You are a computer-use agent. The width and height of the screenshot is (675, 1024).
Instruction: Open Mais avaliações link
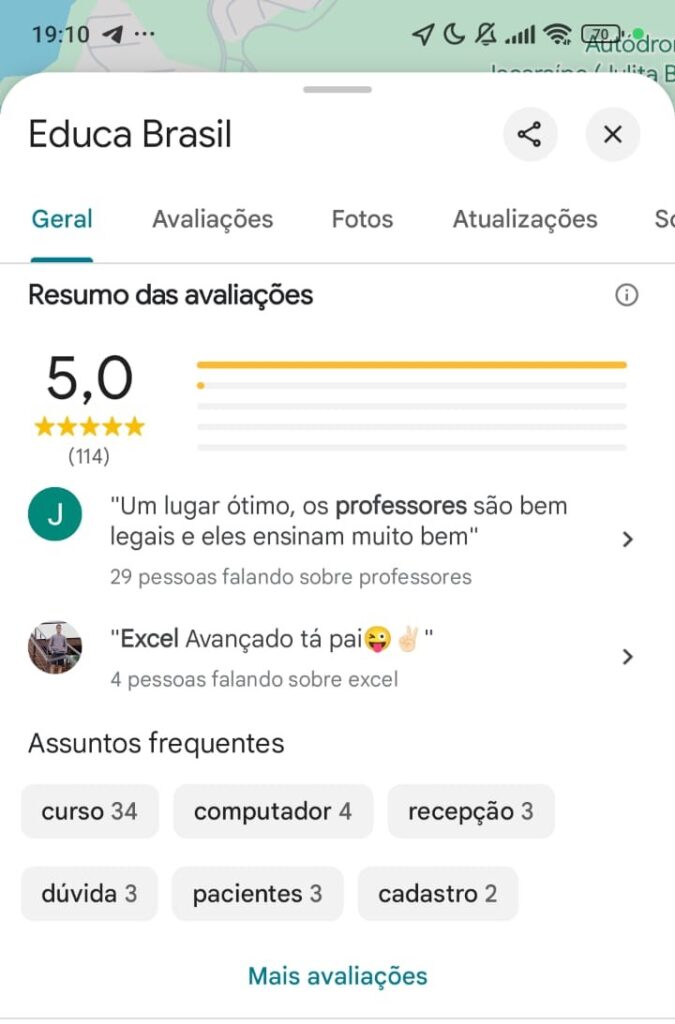pyautogui.click(x=337, y=975)
